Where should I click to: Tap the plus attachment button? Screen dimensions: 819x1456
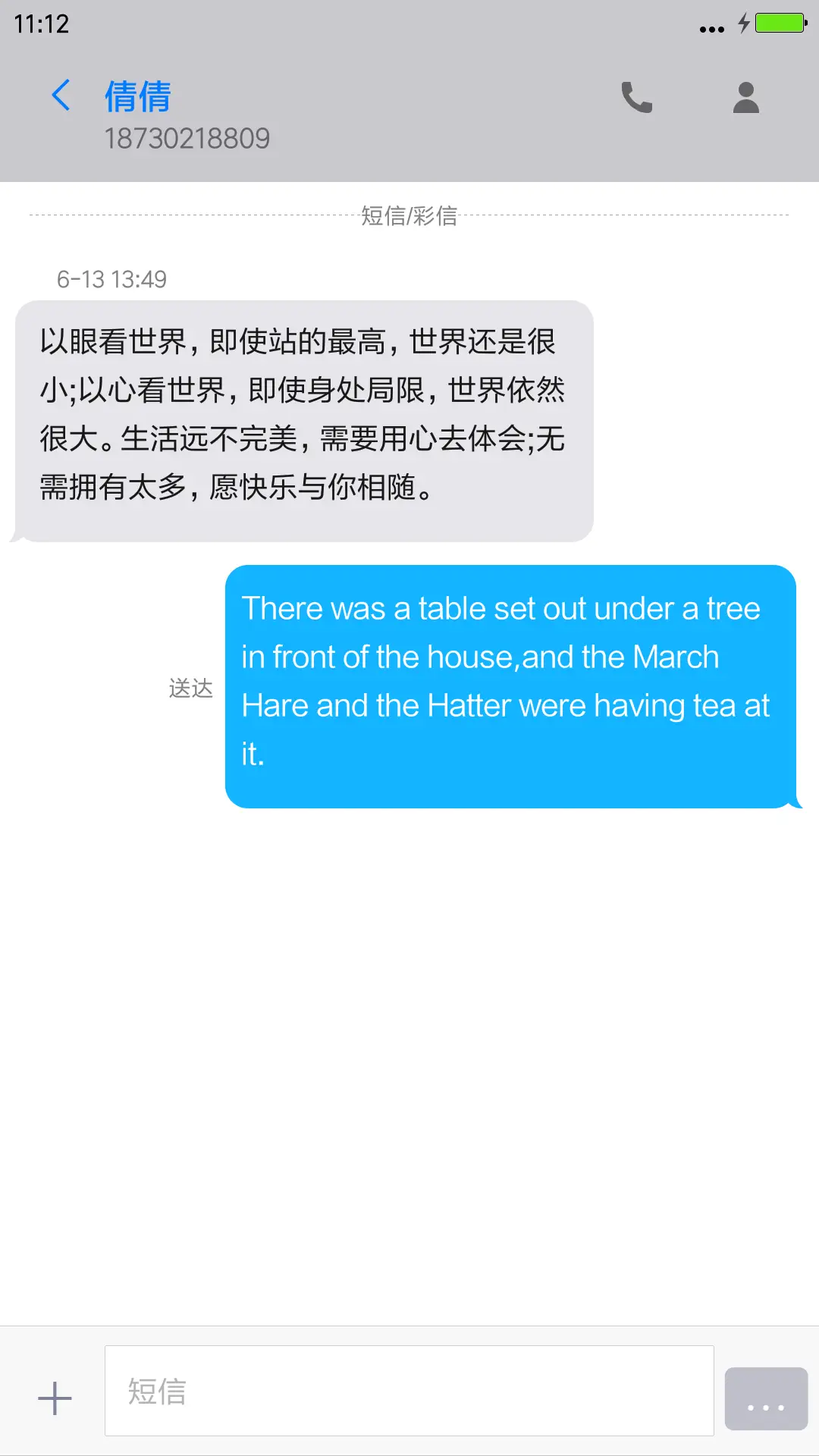point(55,1398)
